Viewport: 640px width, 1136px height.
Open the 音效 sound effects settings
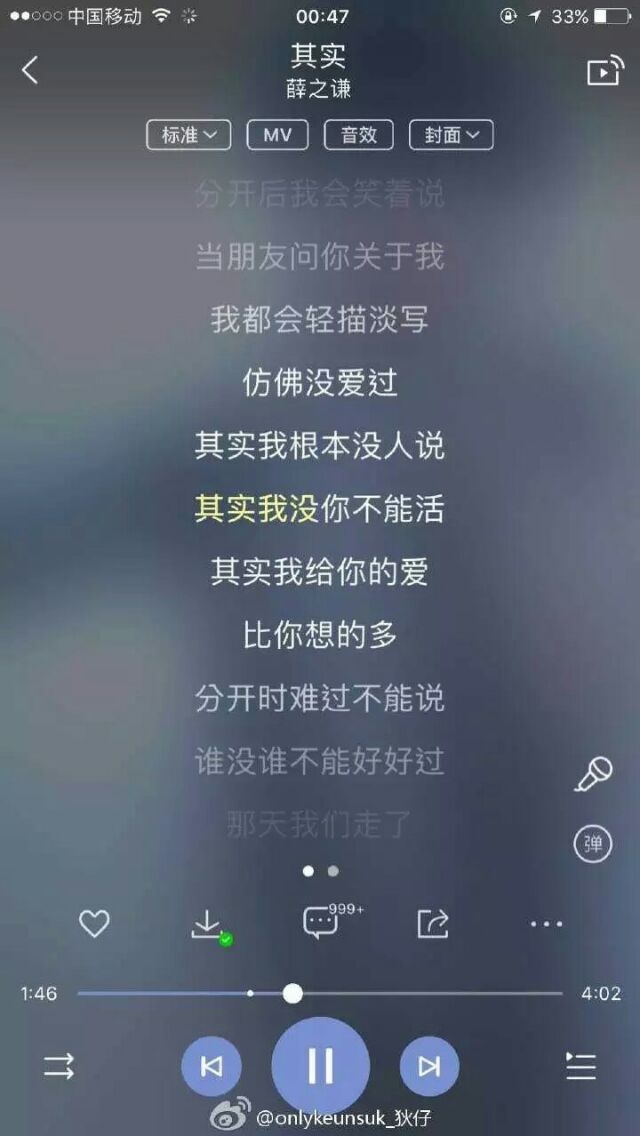(359, 135)
